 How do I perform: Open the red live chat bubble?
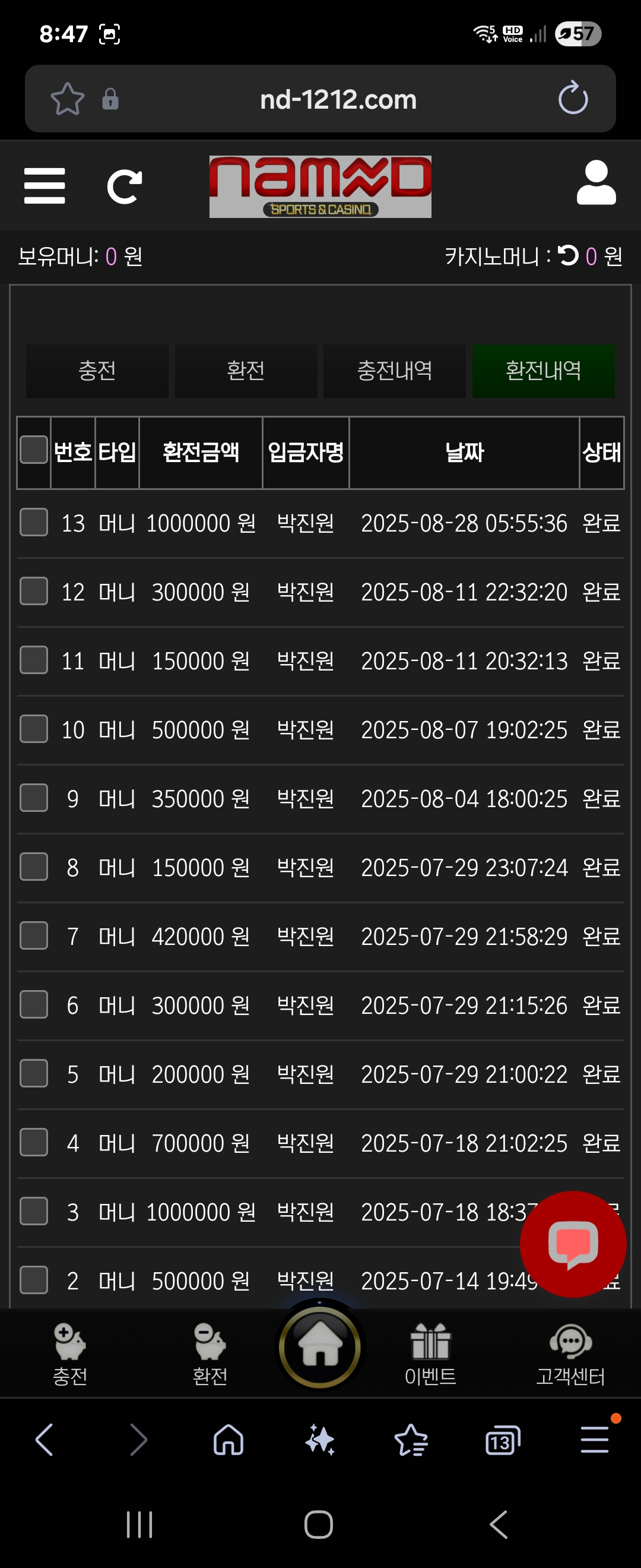pos(572,1244)
